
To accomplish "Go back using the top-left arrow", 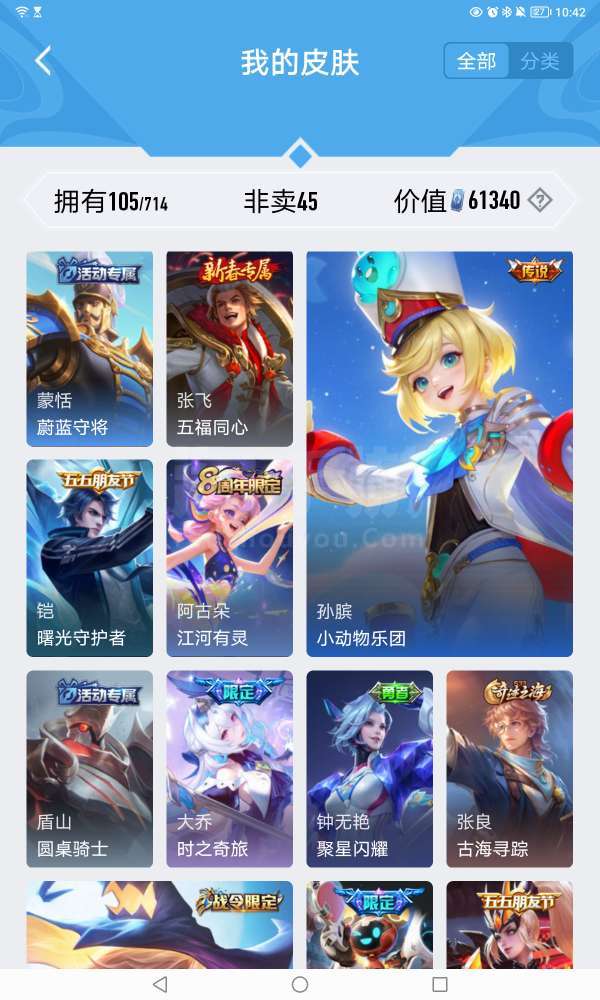I will click(x=42, y=61).
